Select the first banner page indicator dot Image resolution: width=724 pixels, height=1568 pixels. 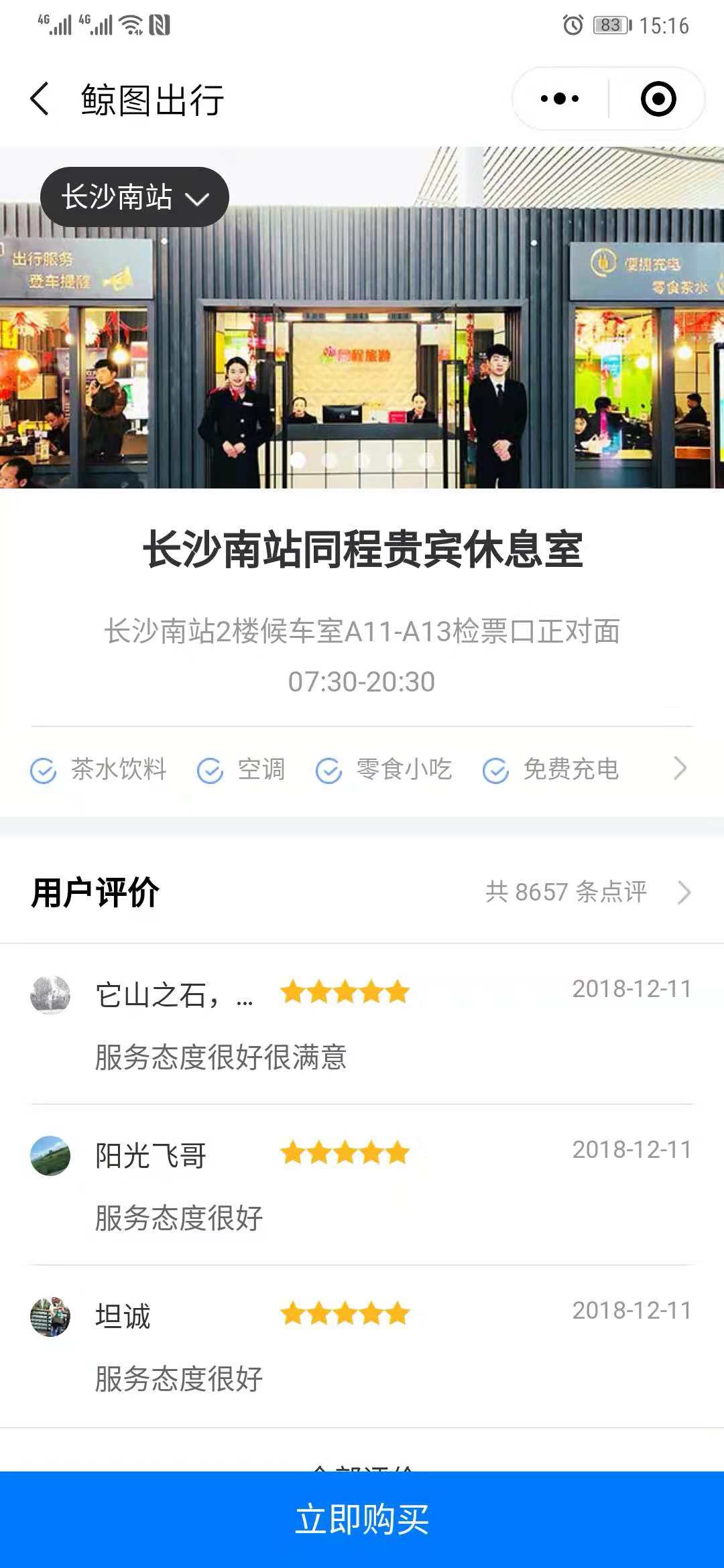tap(298, 460)
